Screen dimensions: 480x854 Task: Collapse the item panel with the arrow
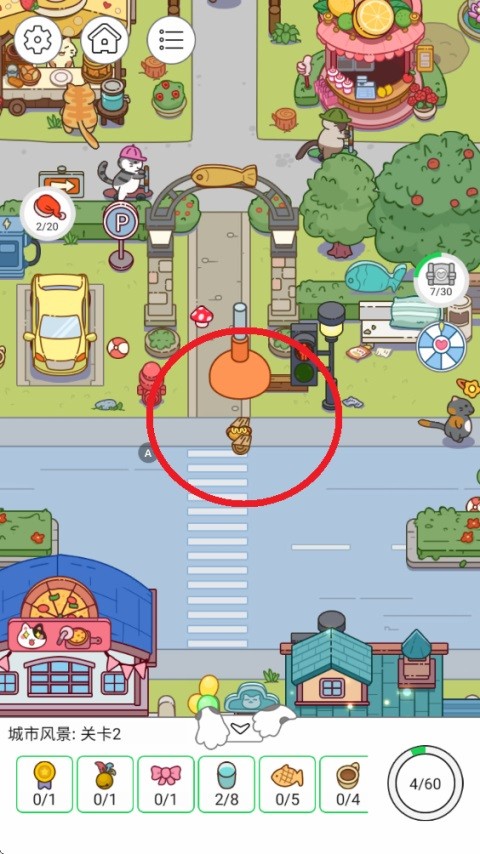pos(240,728)
